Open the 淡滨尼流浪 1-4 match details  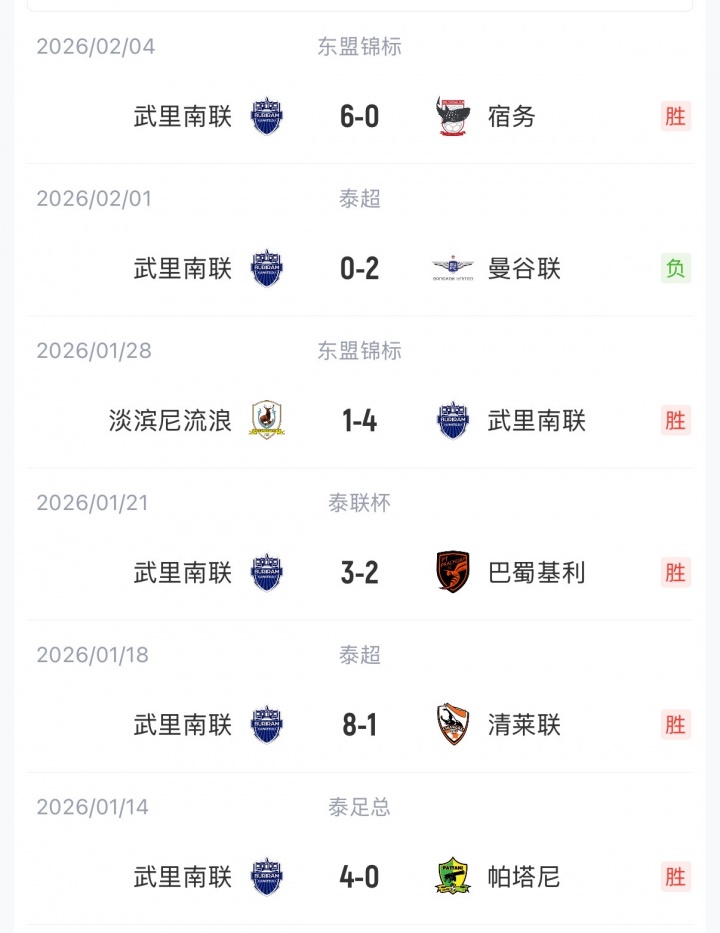(x=360, y=420)
